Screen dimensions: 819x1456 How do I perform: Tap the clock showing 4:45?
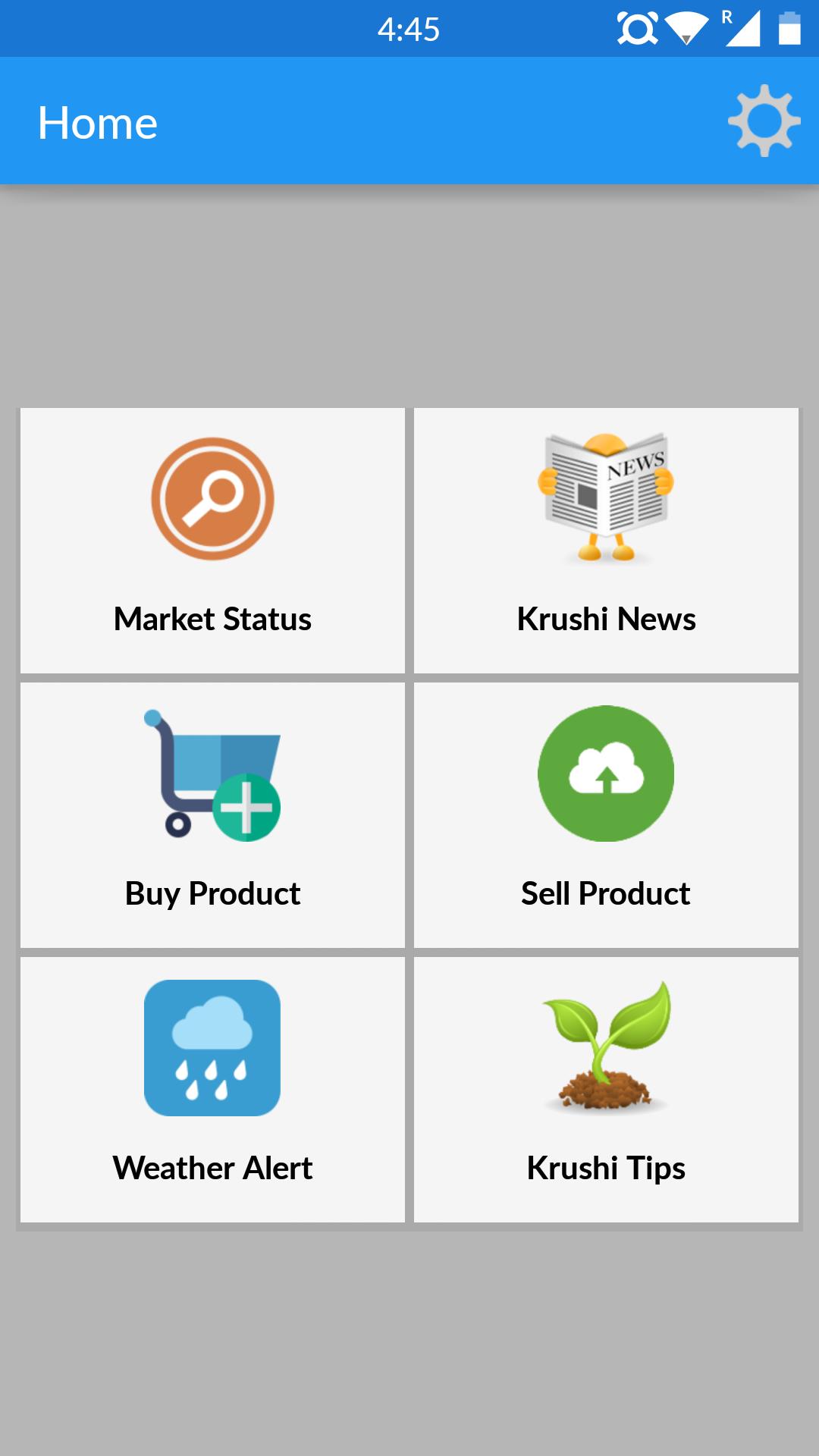pyautogui.click(x=409, y=29)
